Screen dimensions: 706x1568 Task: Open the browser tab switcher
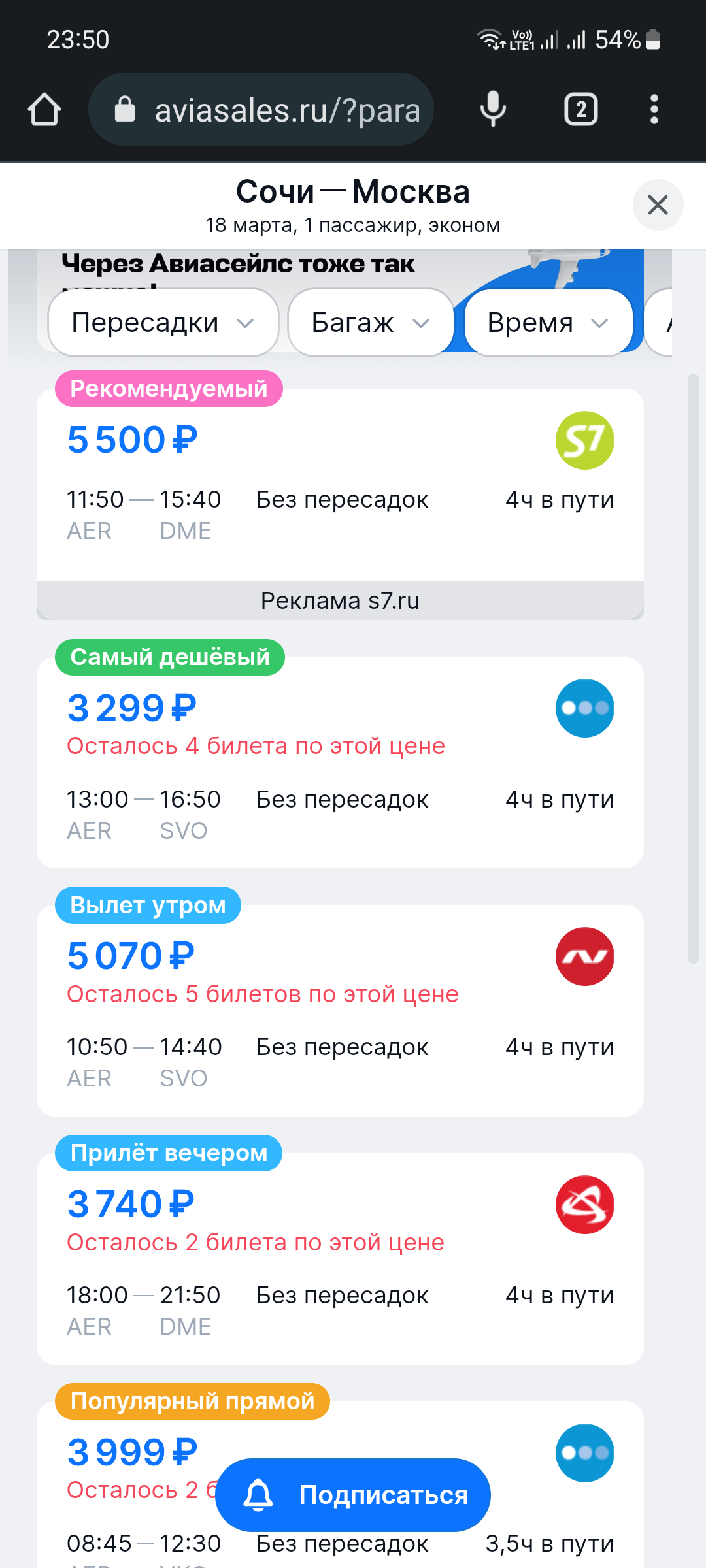(x=580, y=109)
